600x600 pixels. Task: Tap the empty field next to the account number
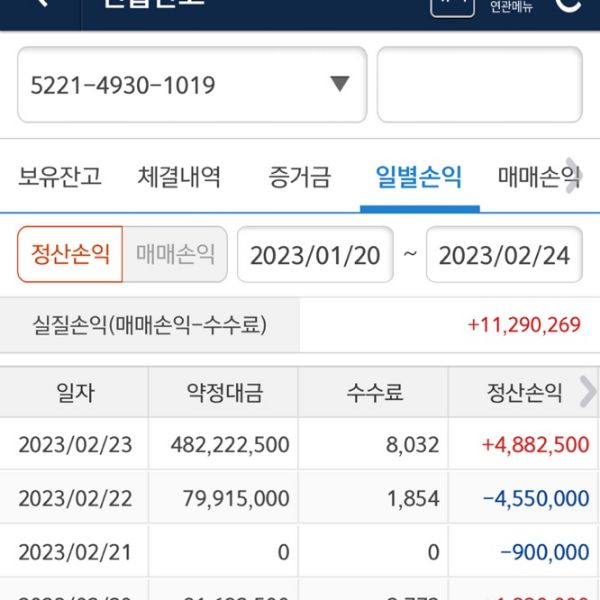coord(479,85)
